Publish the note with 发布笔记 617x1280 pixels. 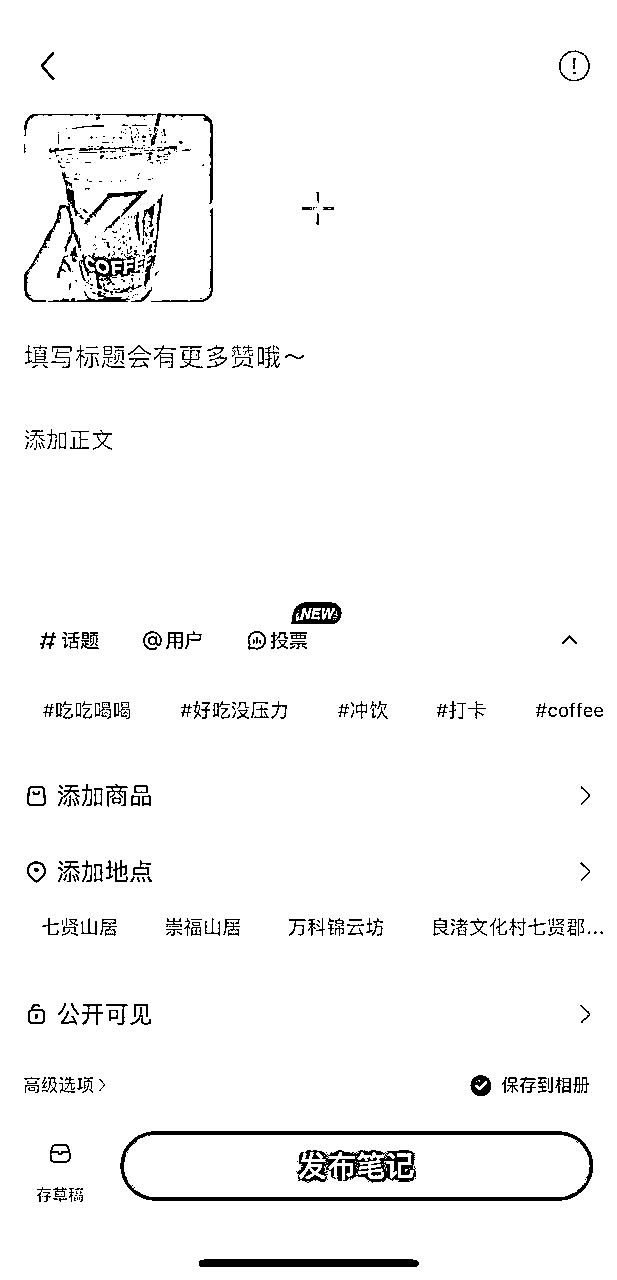[356, 1165]
